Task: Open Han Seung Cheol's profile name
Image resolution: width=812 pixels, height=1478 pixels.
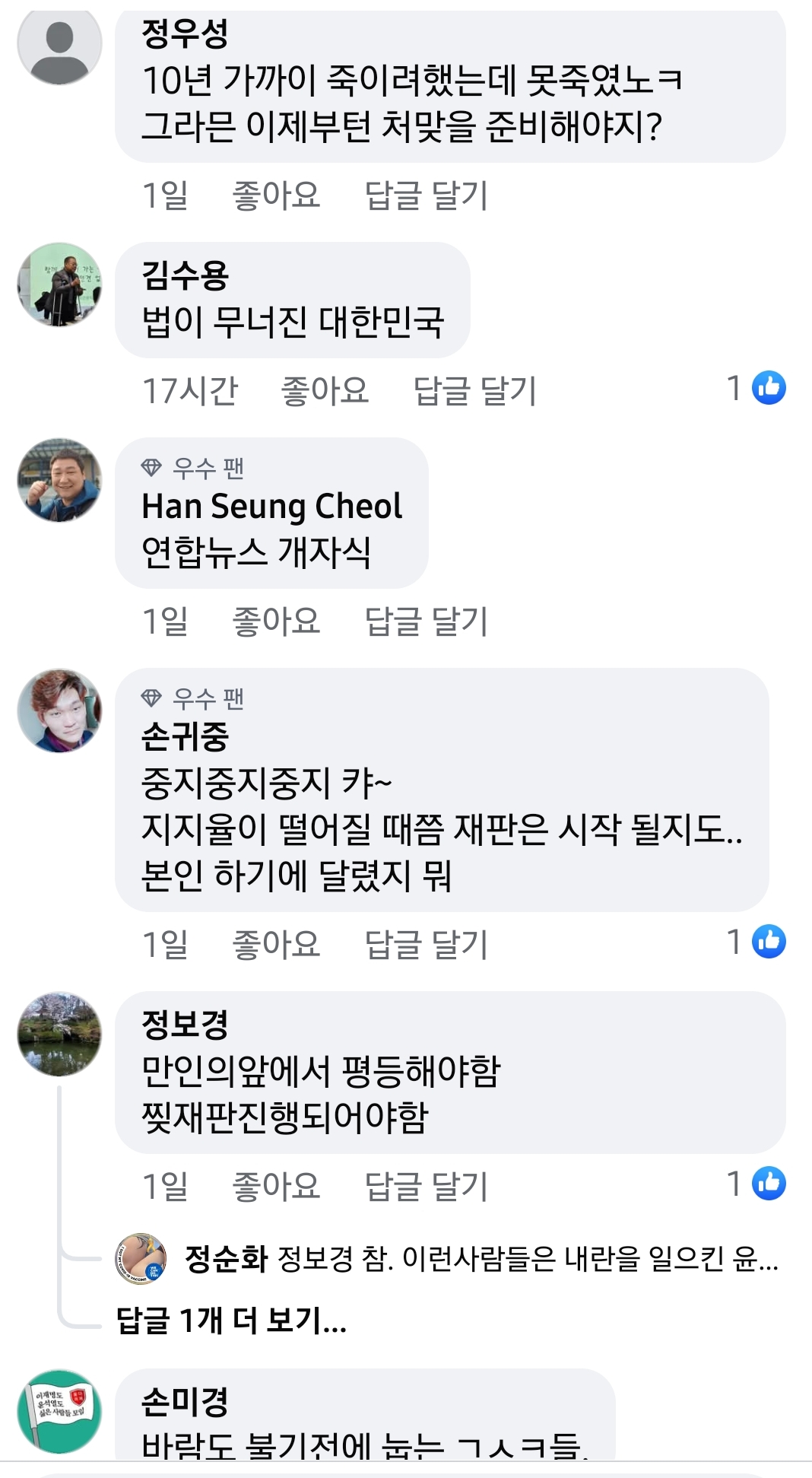Action: [x=271, y=507]
